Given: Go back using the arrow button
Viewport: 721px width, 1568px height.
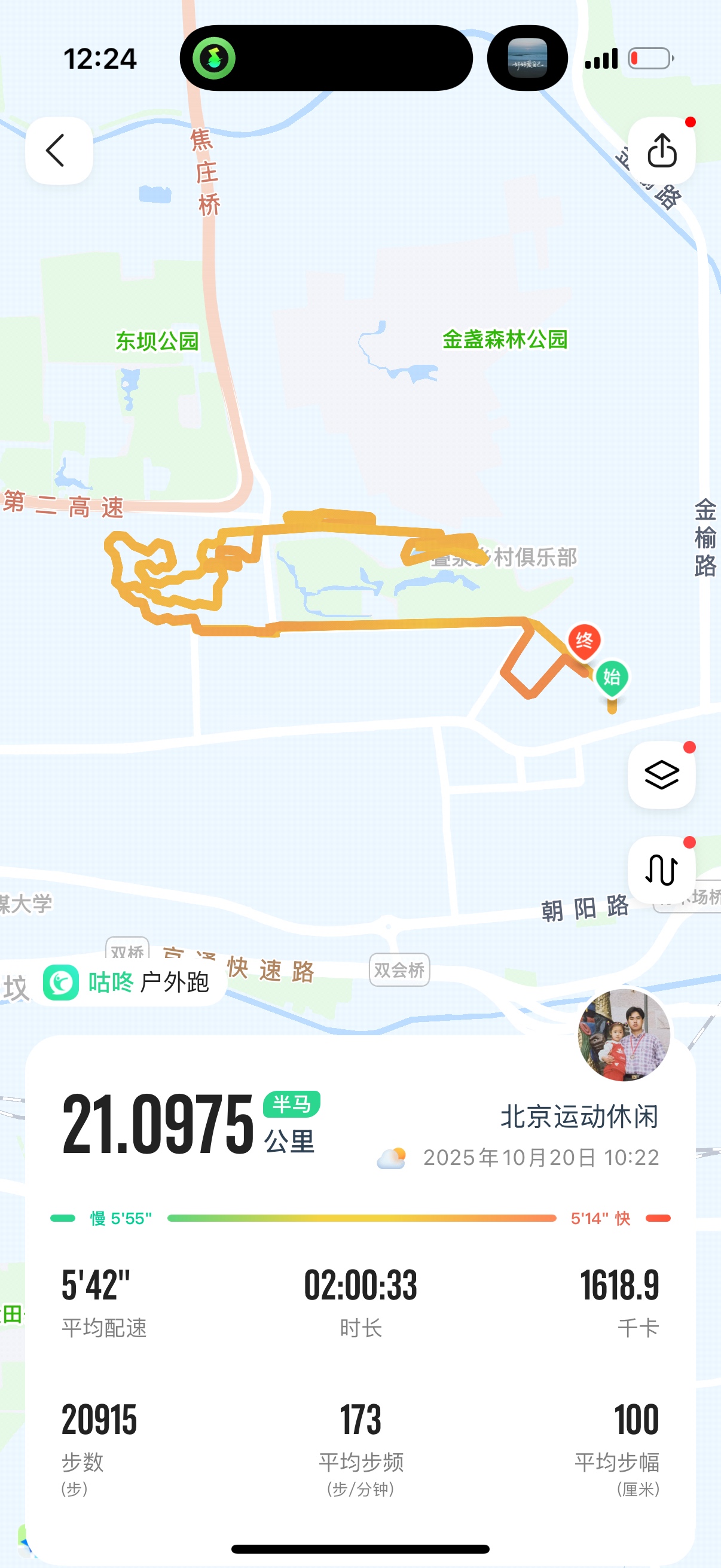Looking at the screenshot, I should tap(59, 150).
